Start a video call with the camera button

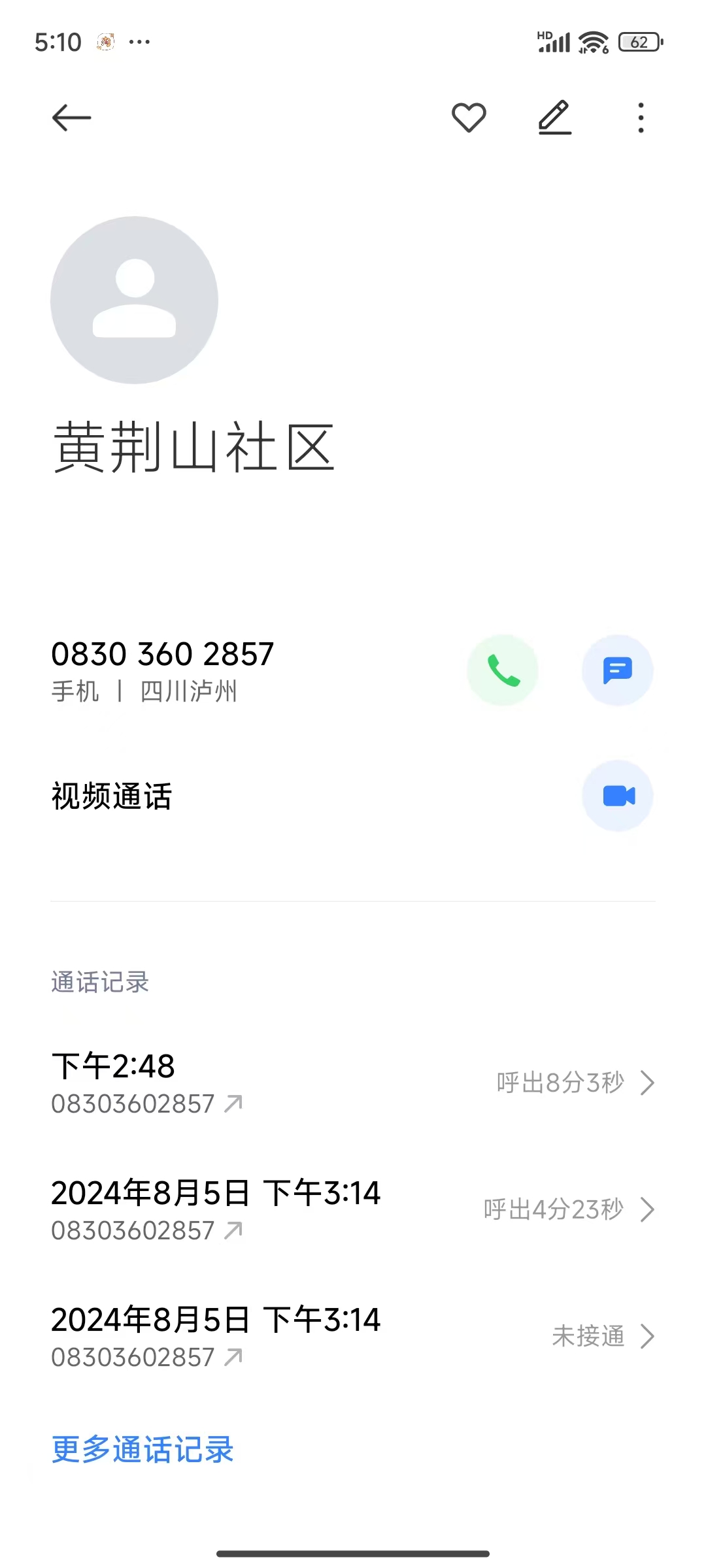tap(617, 796)
